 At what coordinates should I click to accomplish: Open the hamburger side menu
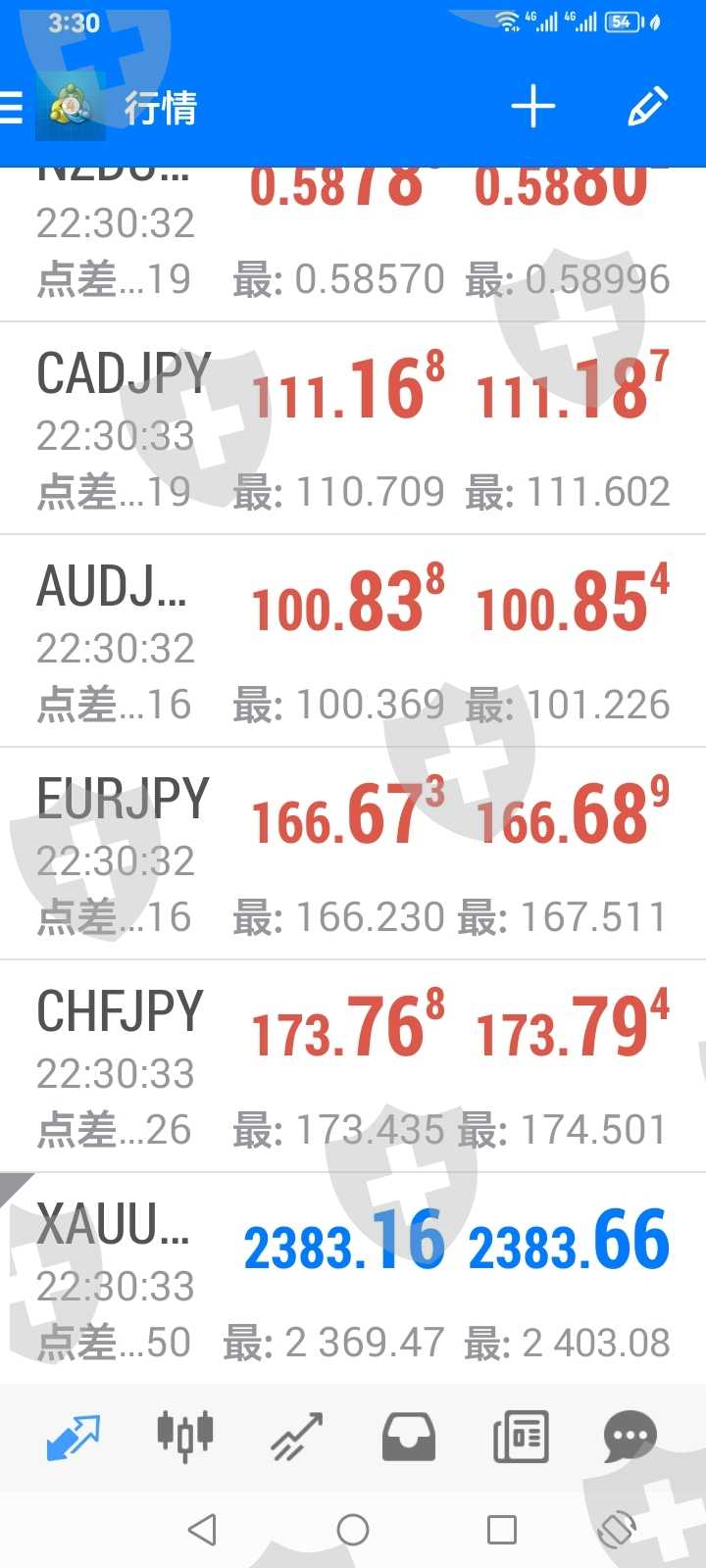12,107
